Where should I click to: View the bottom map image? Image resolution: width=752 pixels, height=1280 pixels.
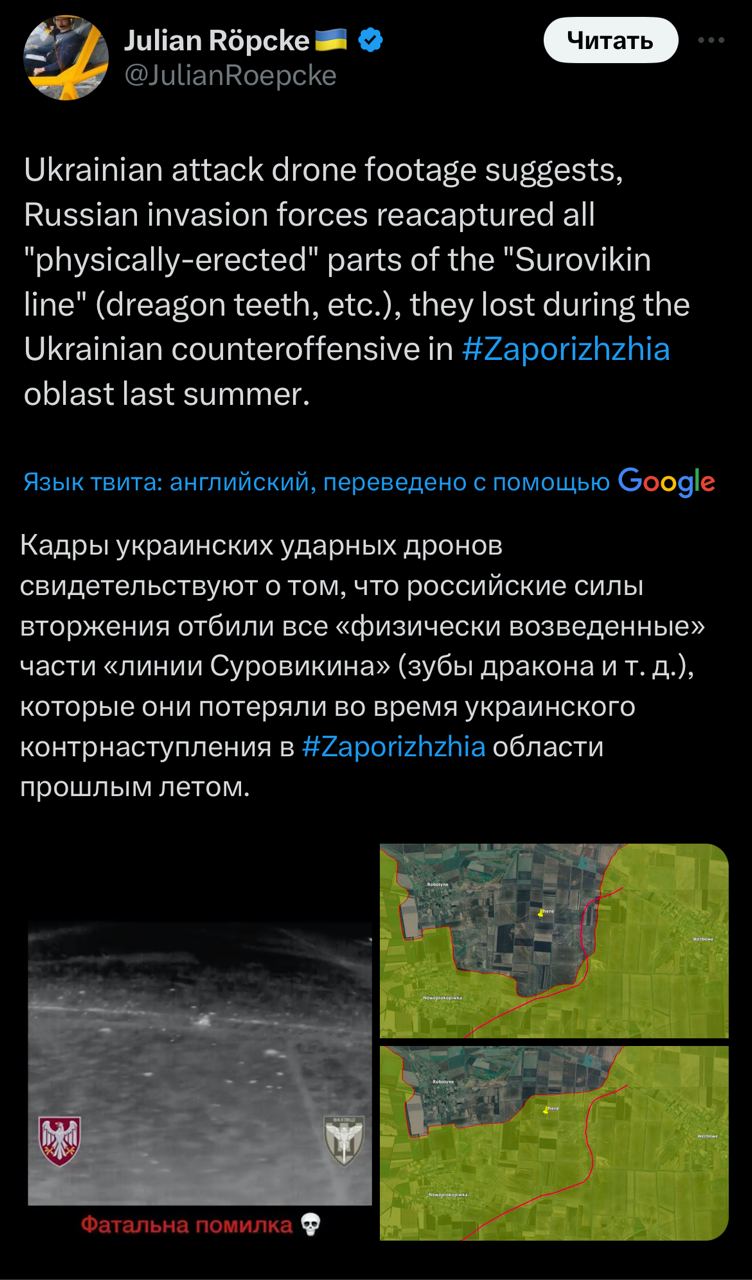tap(554, 1142)
